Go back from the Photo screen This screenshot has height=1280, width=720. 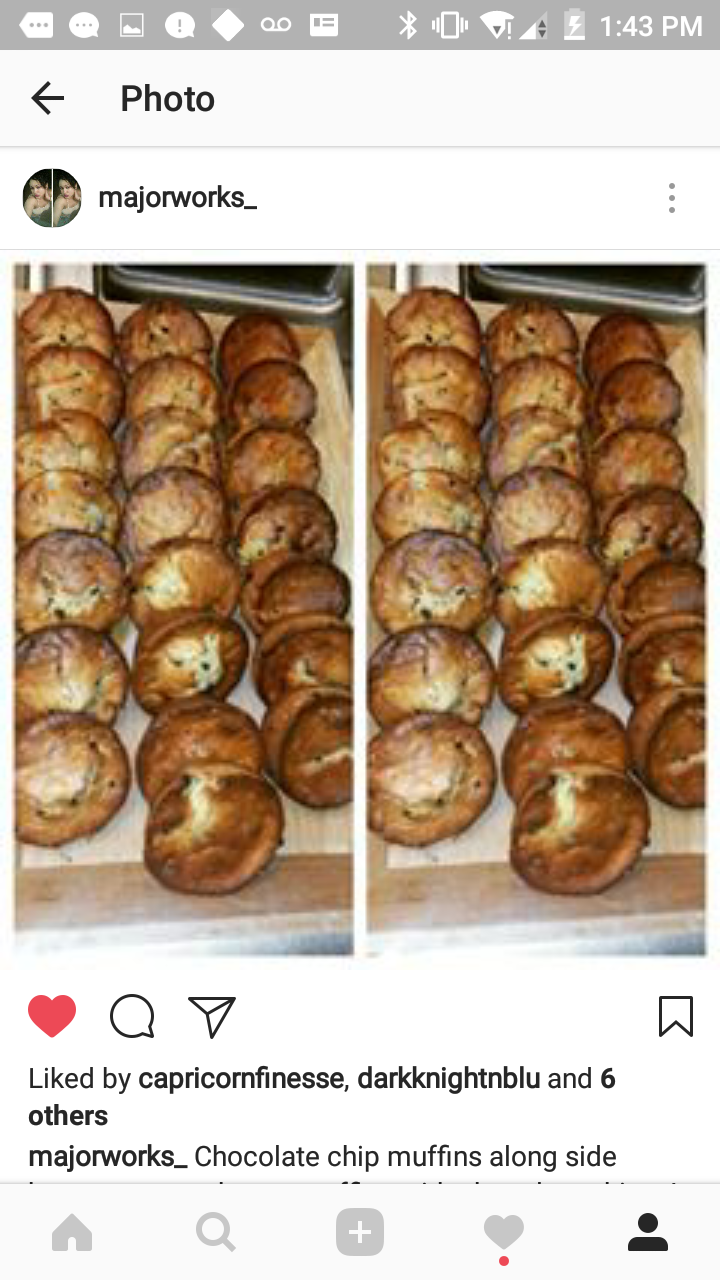47,98
